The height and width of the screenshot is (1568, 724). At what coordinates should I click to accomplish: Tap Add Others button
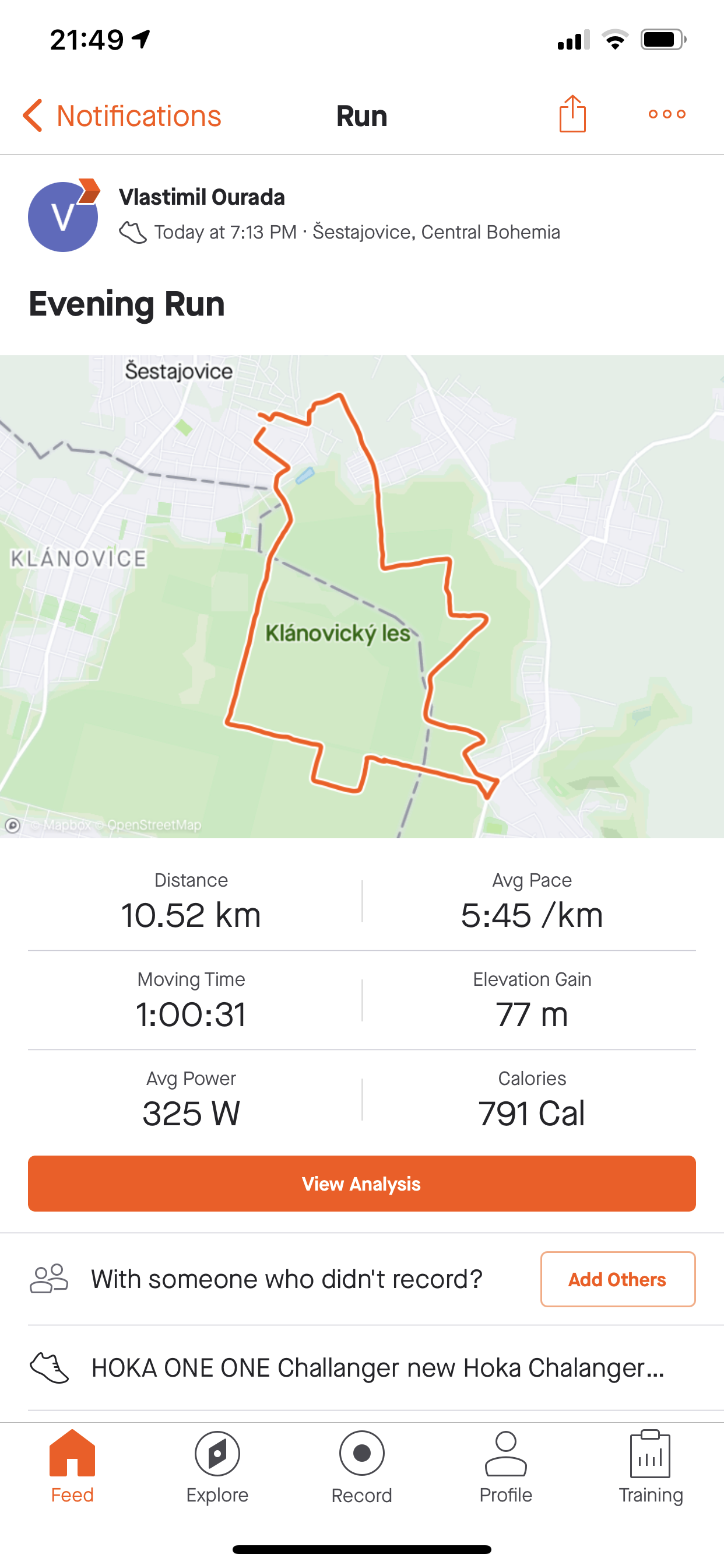pos(617,1279)
